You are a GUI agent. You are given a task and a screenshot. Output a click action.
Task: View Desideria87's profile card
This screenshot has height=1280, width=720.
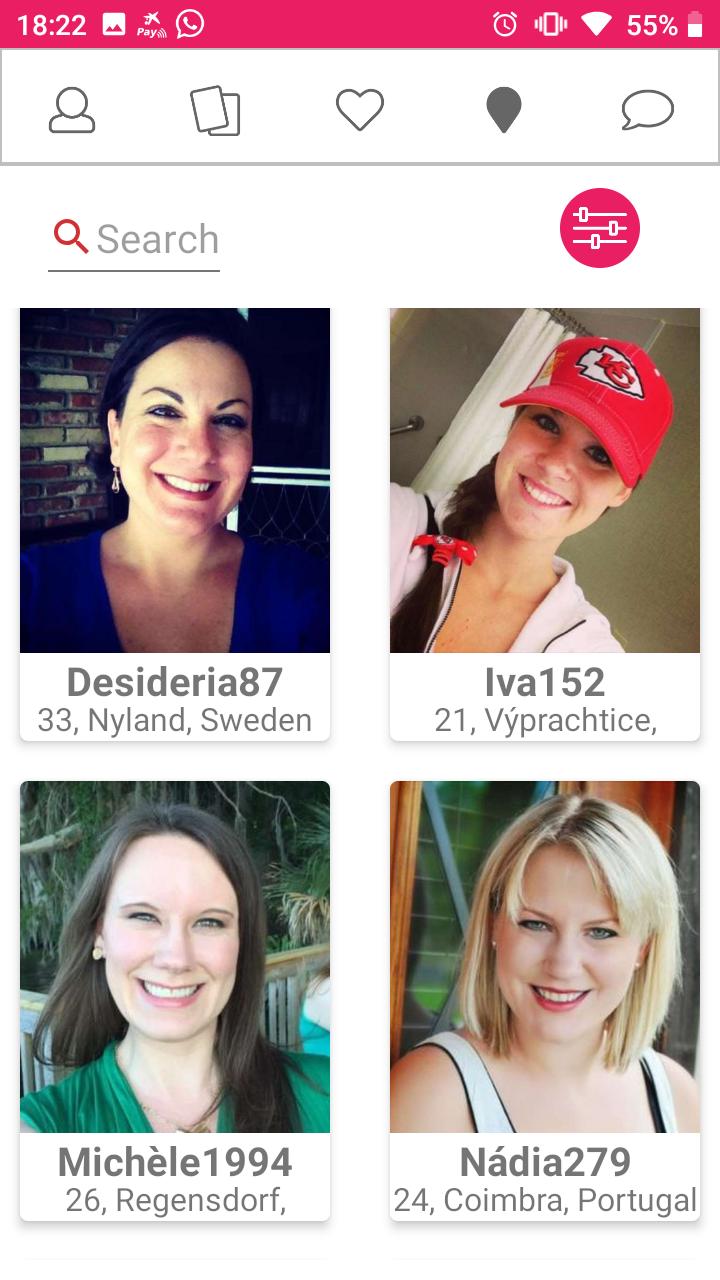pos(175,524)
